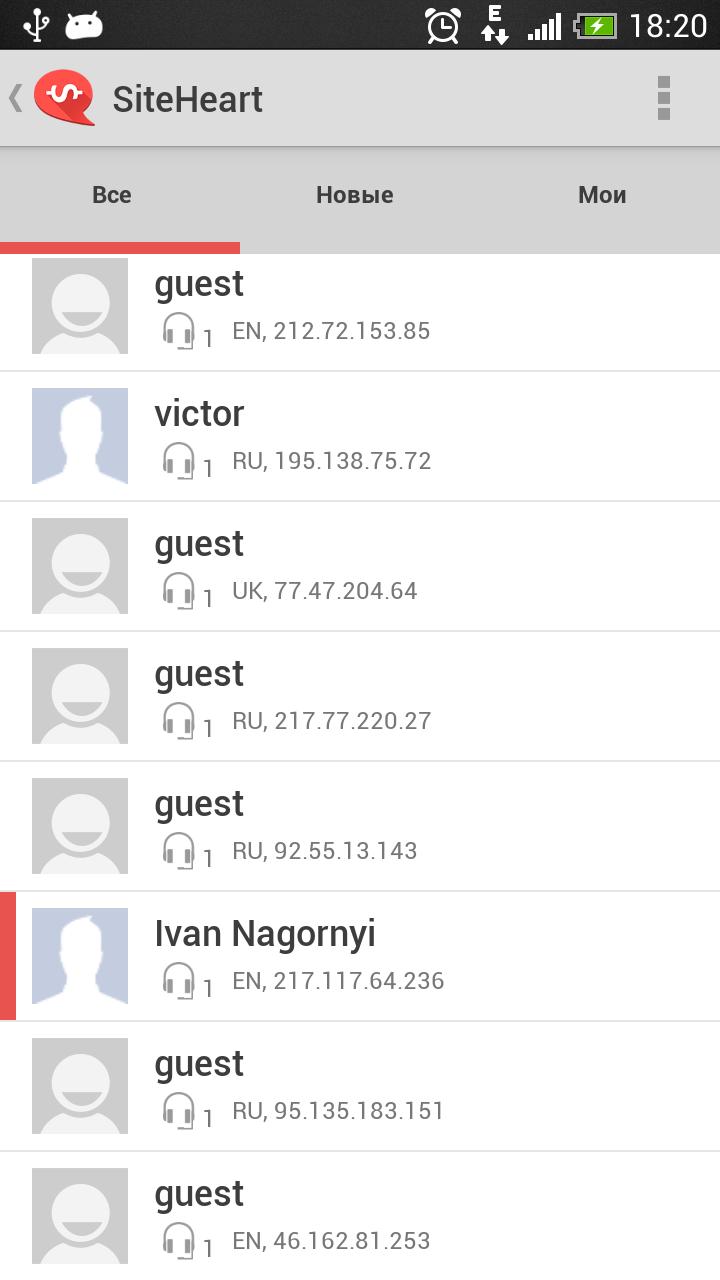720x1280 pixels.
Task: Open the chat with Ivan Nagornyi
Action: coord(360,956)
